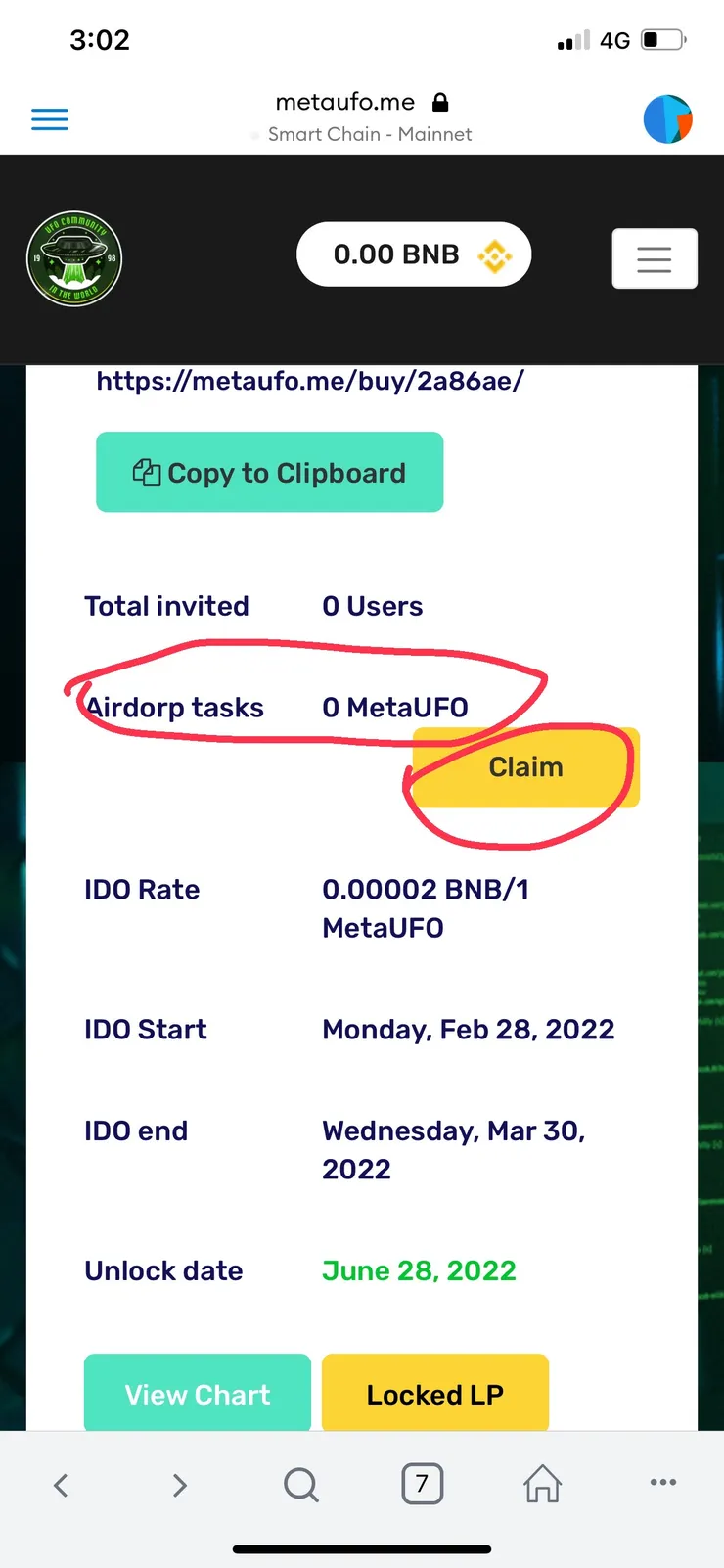
Task: Open the browser search
Action: (x=300, y=1485)
